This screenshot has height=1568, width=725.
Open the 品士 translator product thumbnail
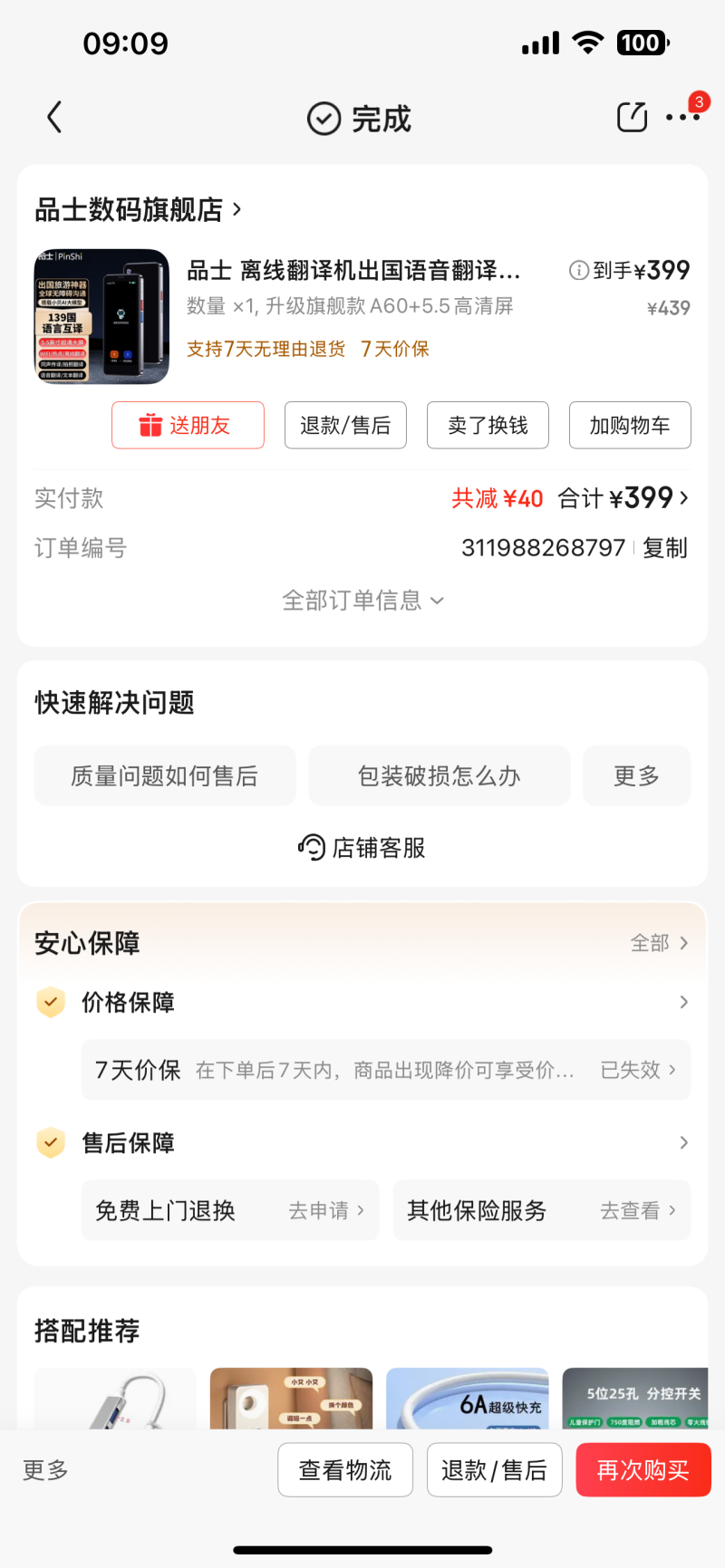pos(101,316)
